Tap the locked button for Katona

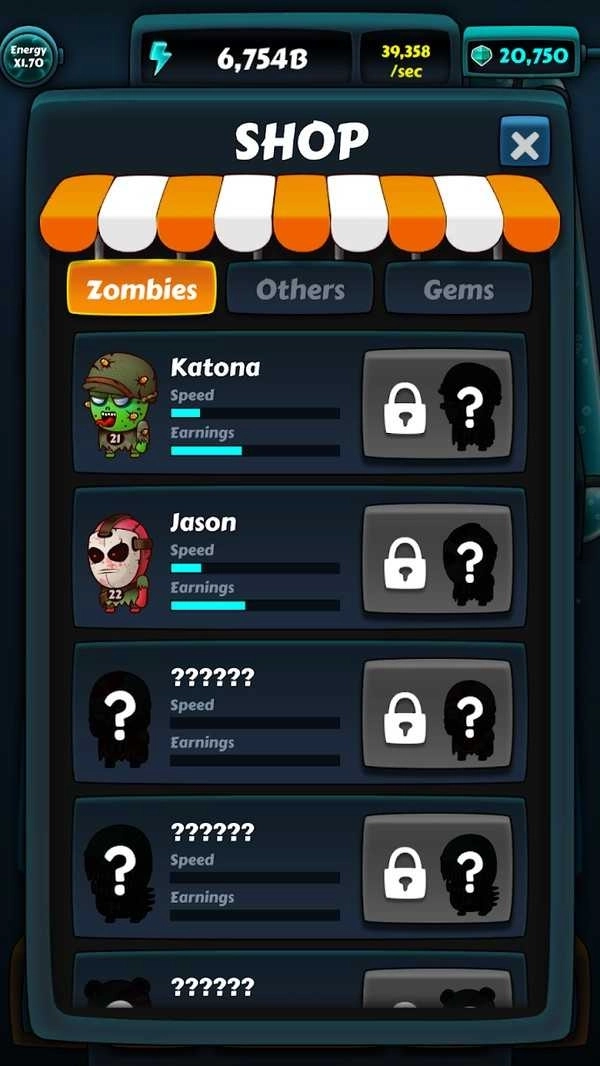436,405
